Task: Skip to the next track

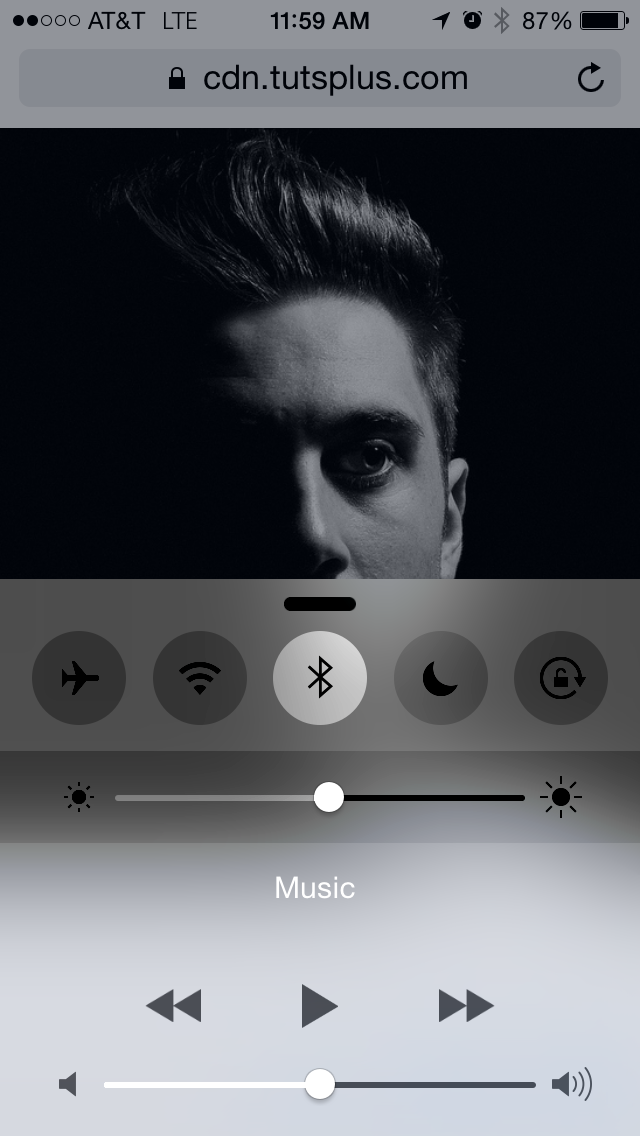Action: (466, 1005)
